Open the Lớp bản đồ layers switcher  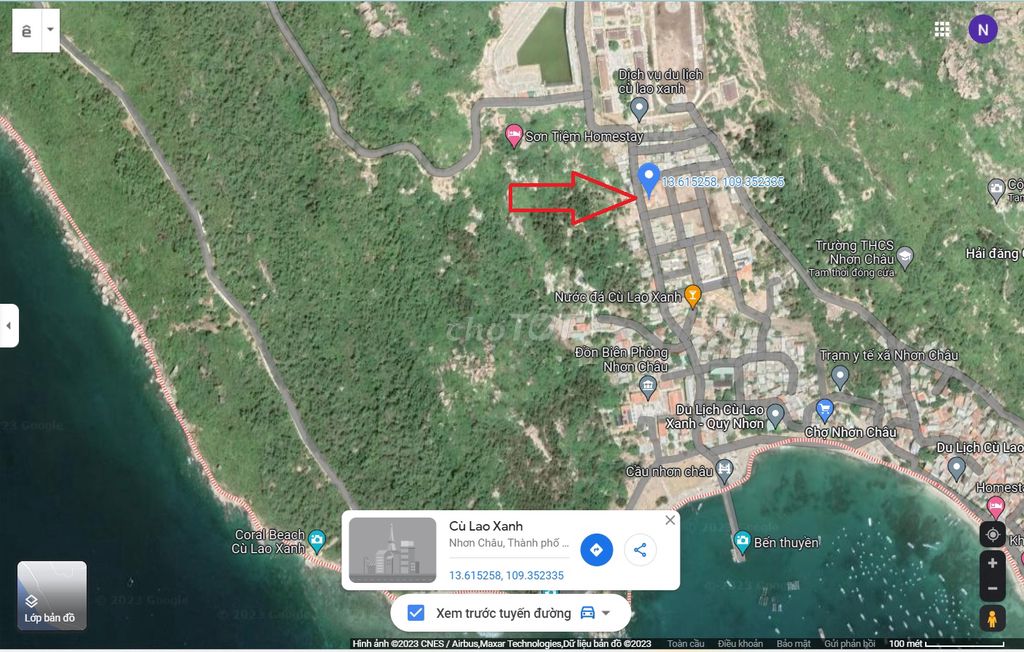52,595
